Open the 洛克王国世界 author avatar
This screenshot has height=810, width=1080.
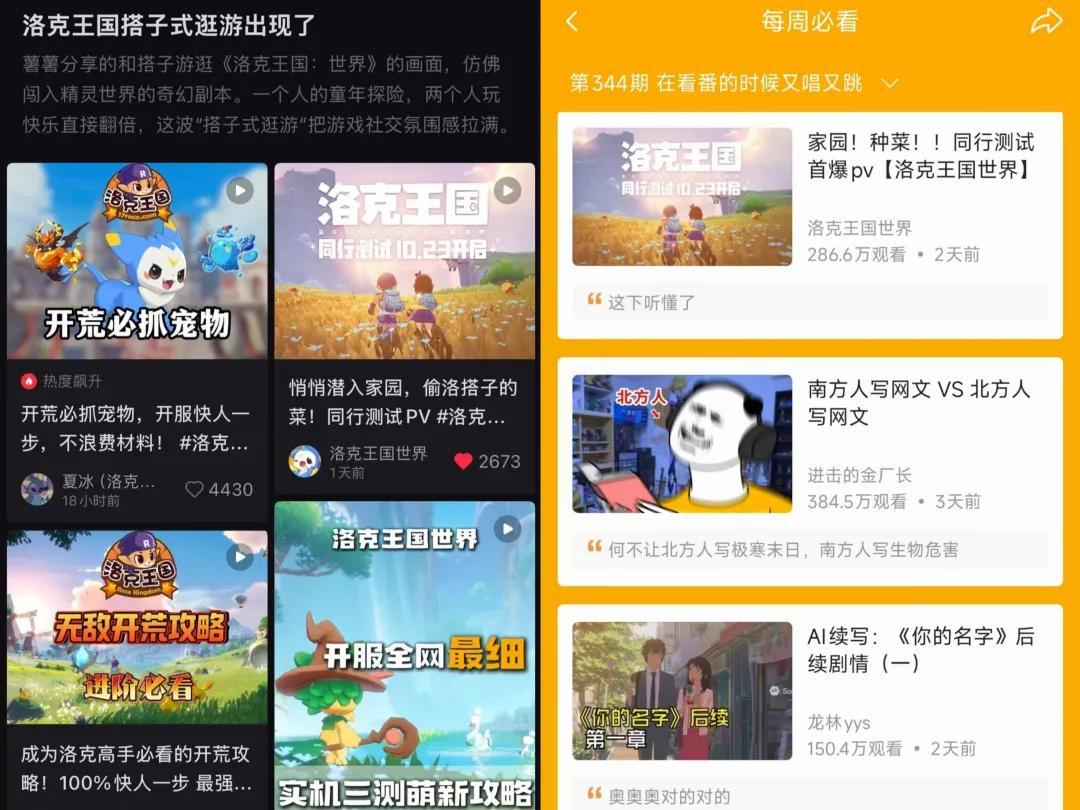[x=305, y=461]
